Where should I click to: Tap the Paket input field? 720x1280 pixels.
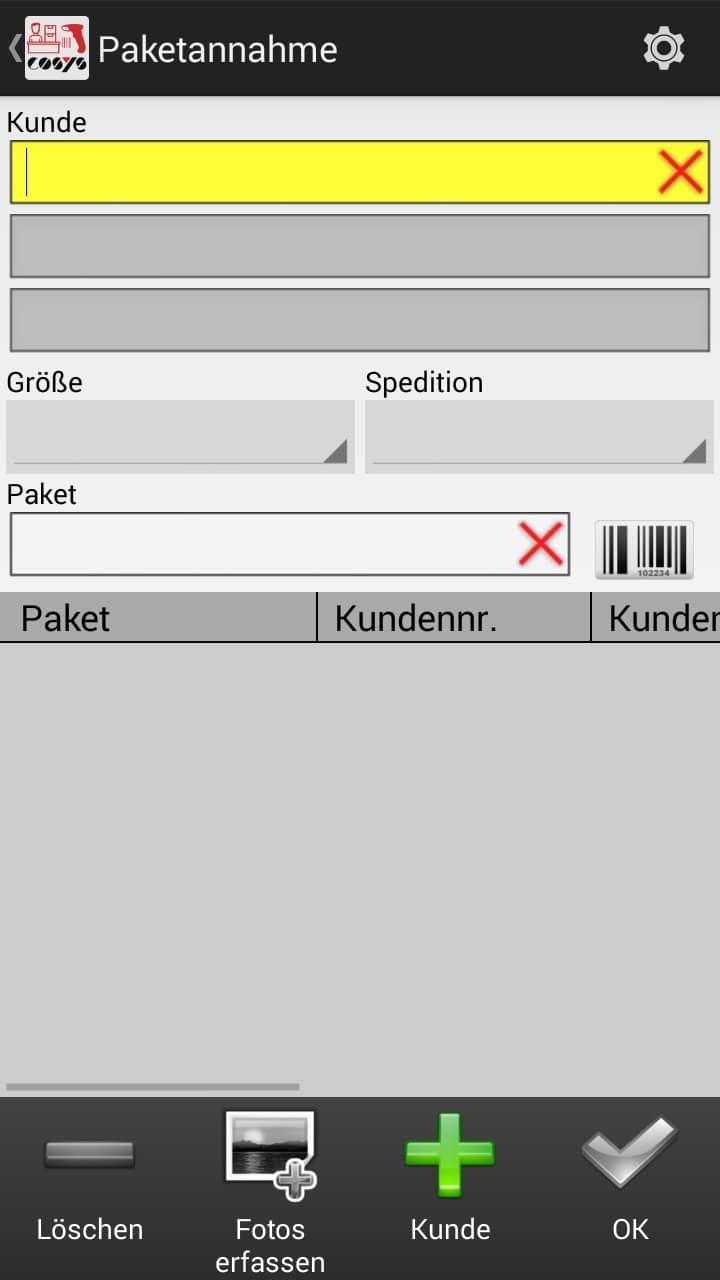260,544
